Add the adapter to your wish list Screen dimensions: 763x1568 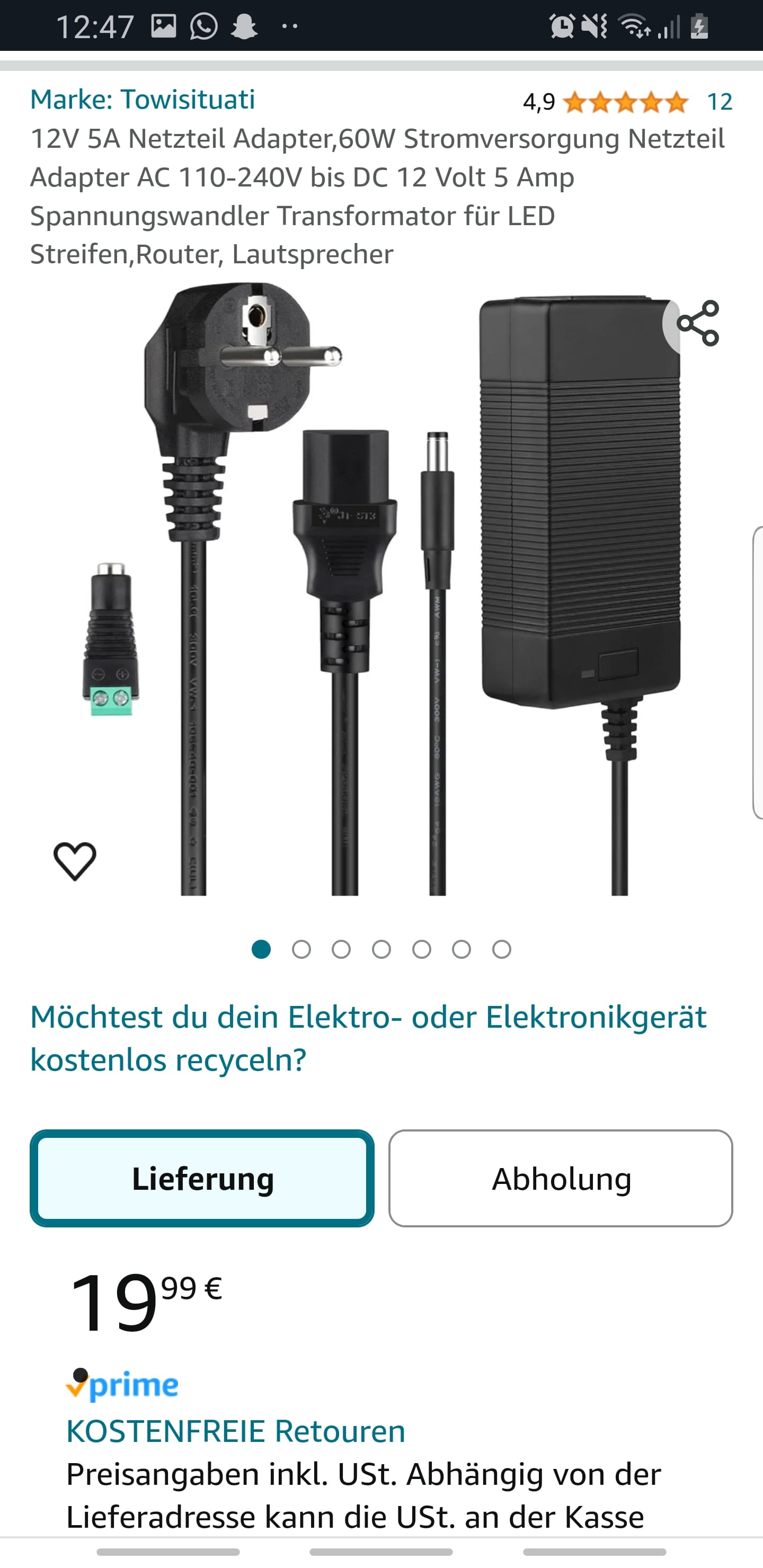click(x=75, y=861)
